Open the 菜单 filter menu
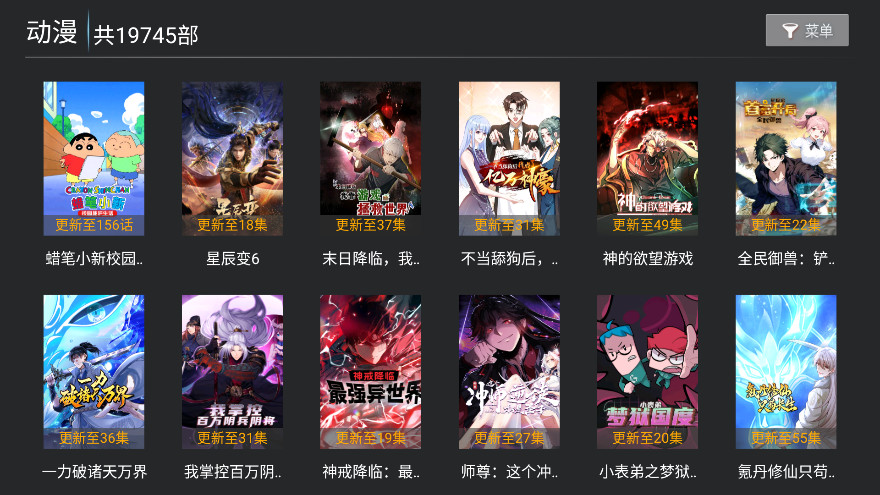 click(x=807, y=30)
